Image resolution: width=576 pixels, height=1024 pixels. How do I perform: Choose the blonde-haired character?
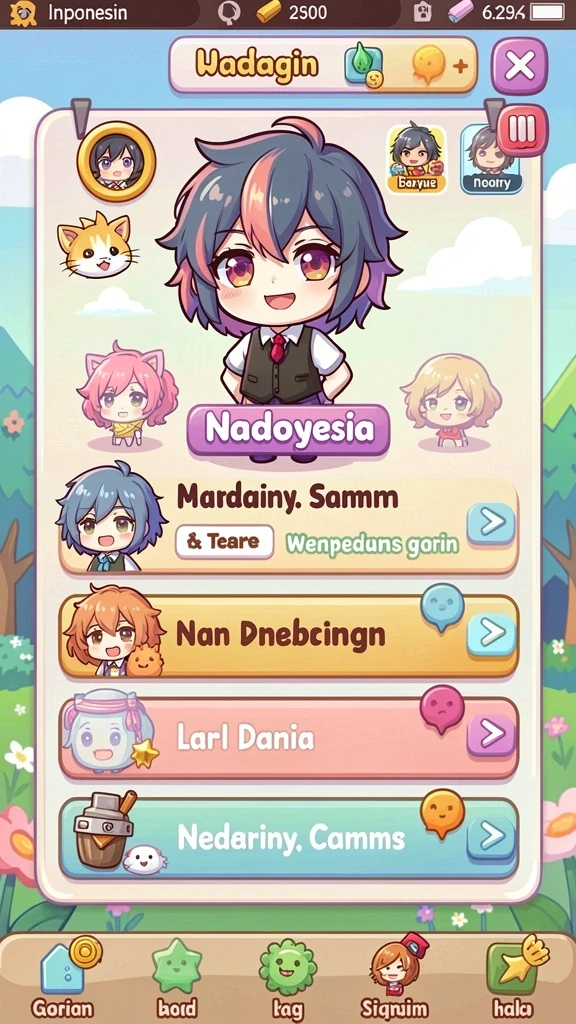451,400
